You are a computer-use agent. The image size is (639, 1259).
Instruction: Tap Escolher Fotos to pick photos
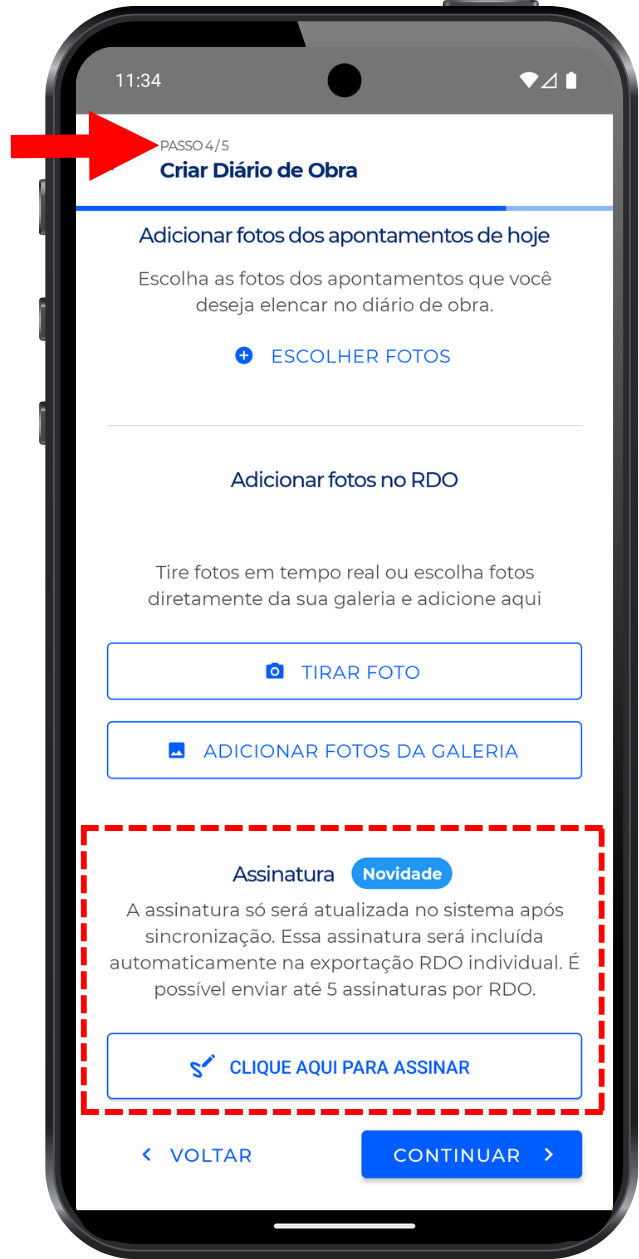tap(343, 356)
